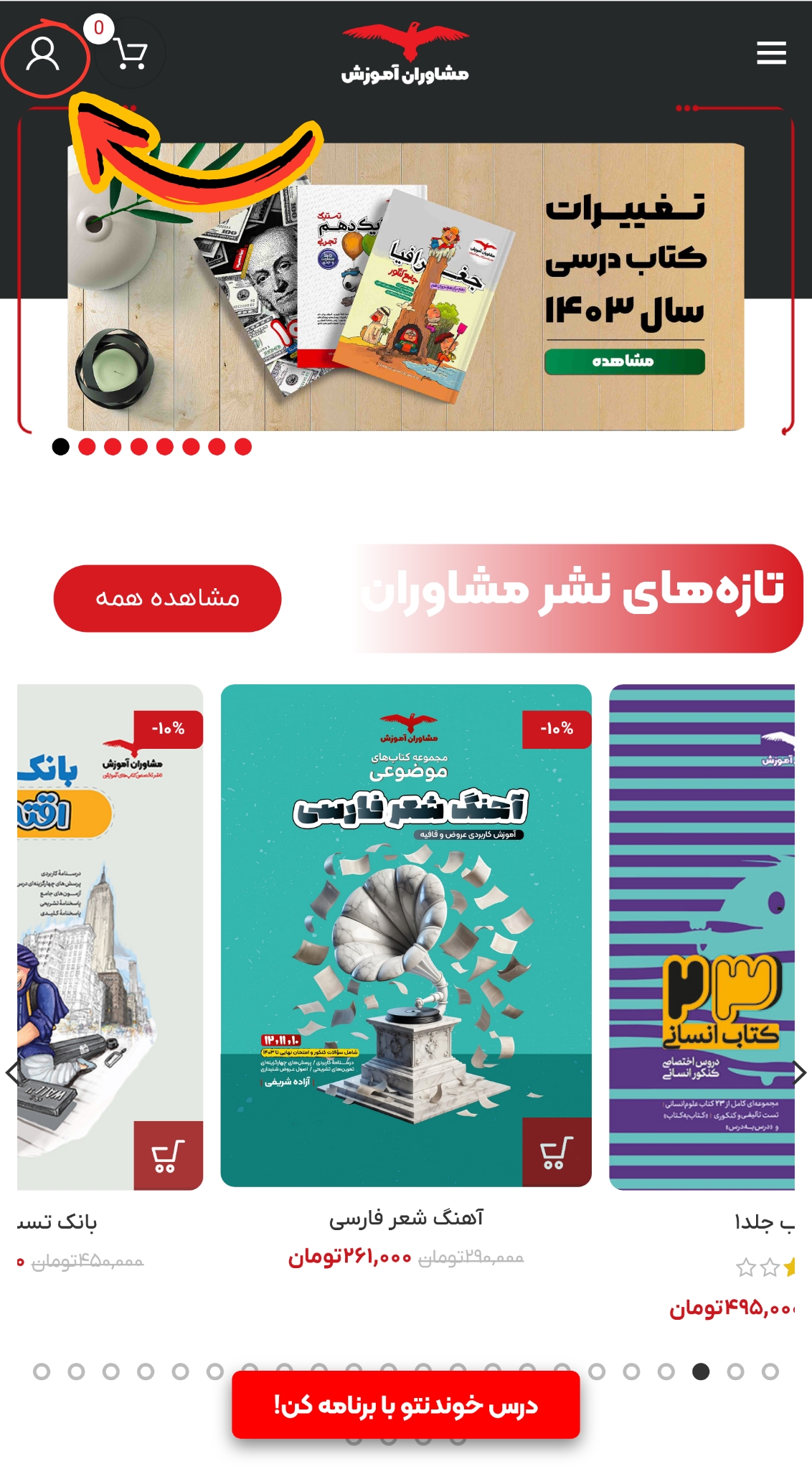Open the مشاوران آموزش home logo
Viewport: 812px width, 1469px height.
(x=405, y=54)
